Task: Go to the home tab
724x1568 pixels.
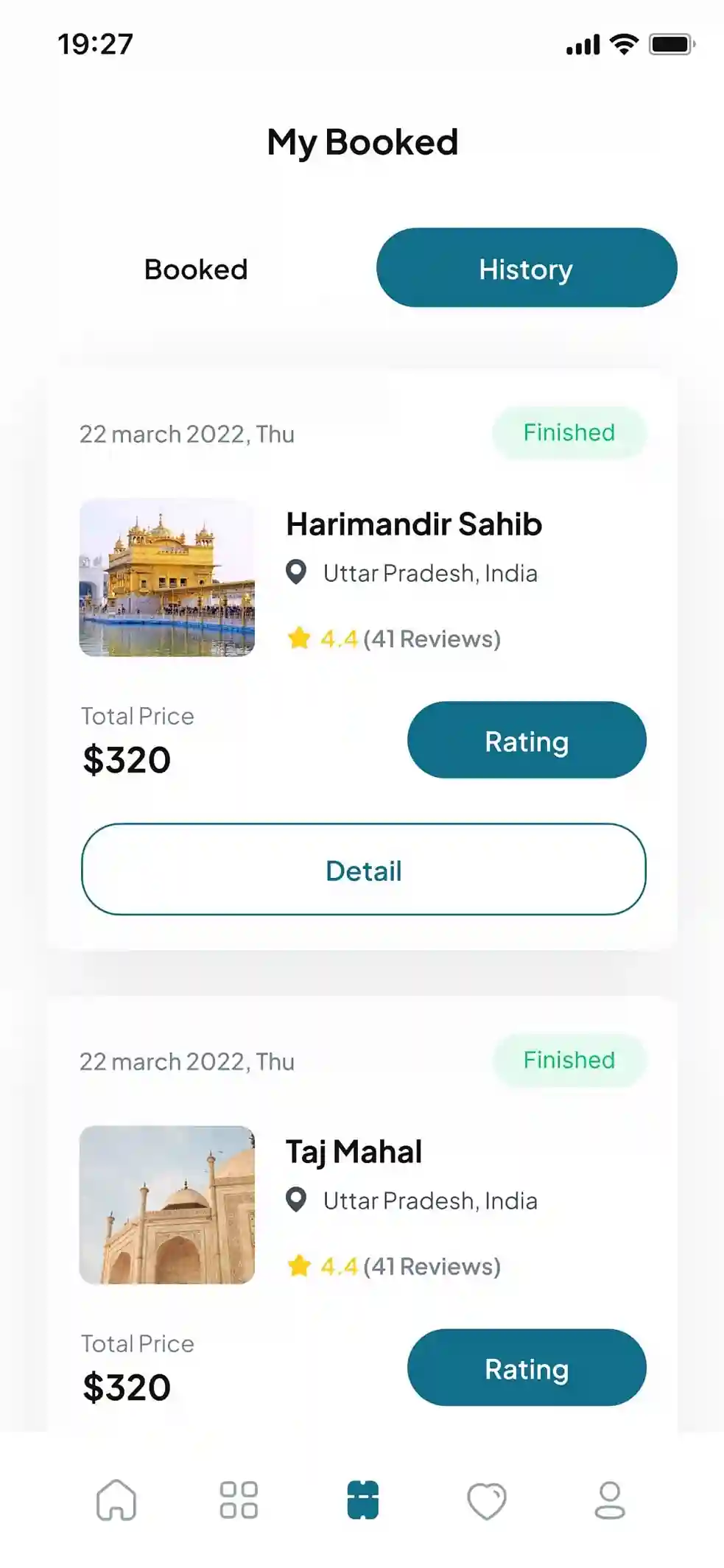Action: point(116,1500)
